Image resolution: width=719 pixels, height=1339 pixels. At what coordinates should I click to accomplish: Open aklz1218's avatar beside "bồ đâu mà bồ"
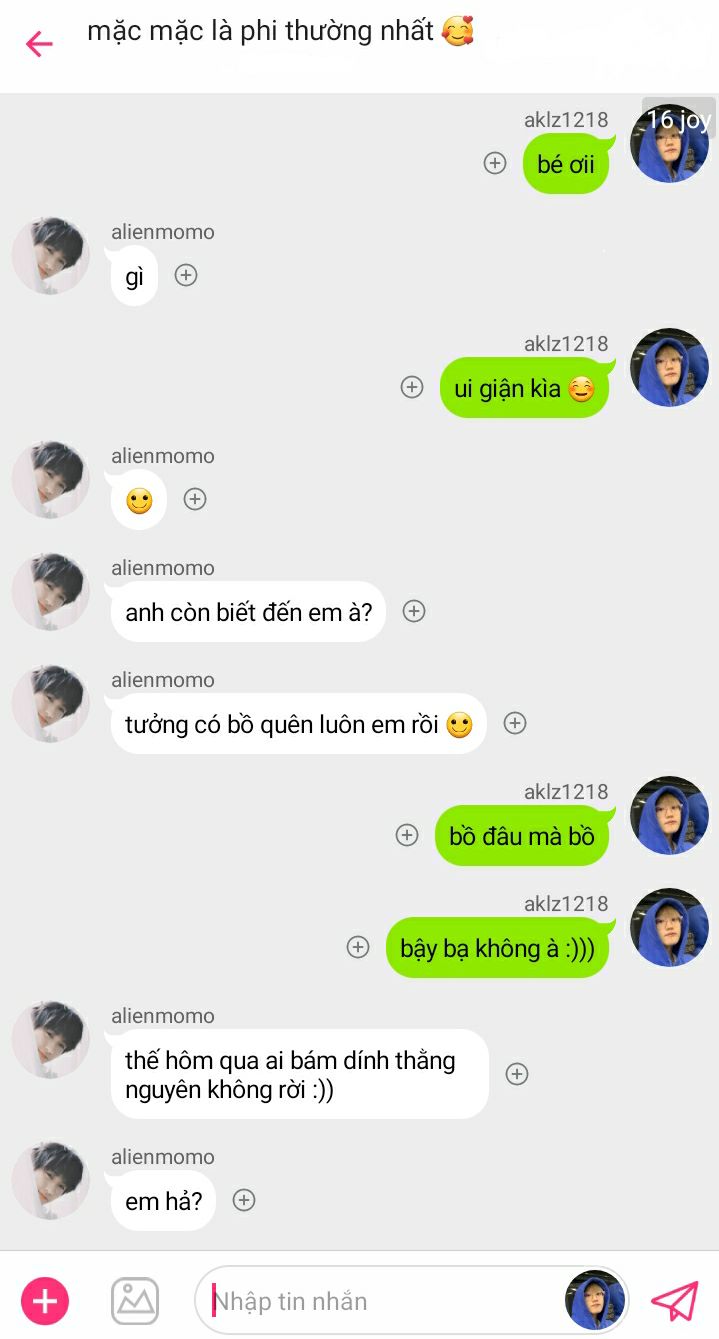point(669,815)
